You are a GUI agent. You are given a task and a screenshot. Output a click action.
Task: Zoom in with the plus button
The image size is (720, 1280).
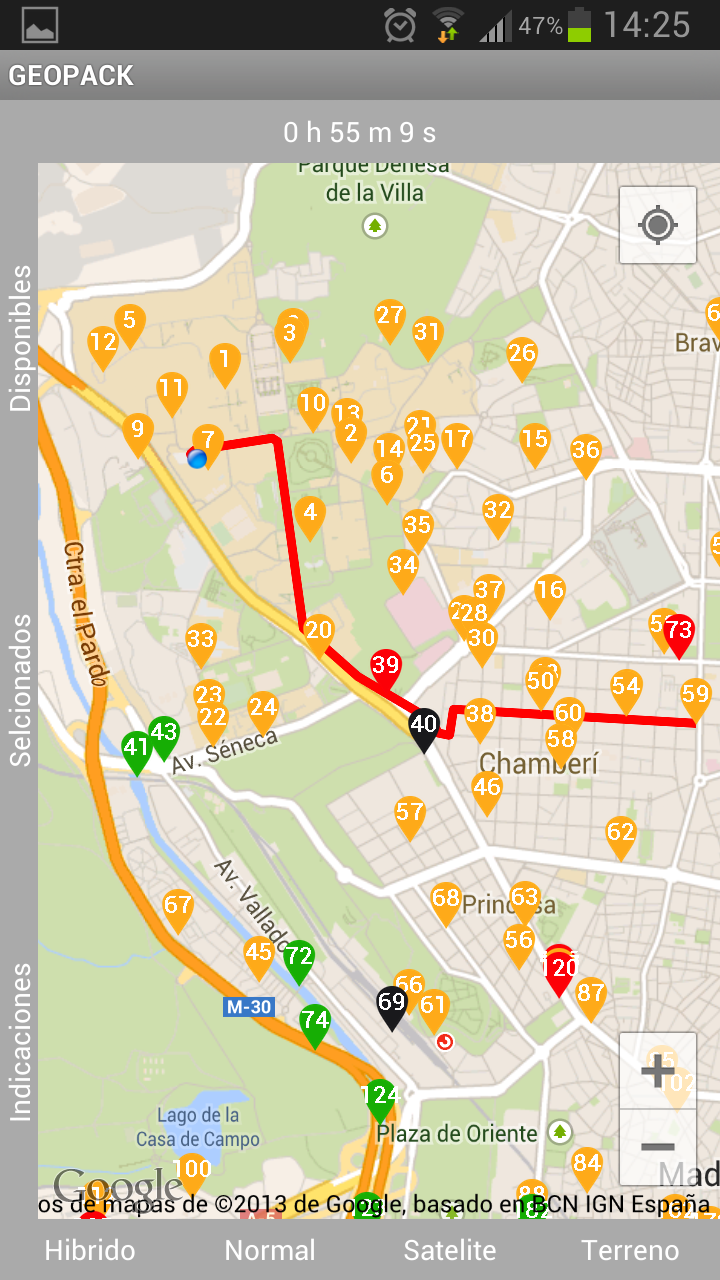pos(658,1071)
